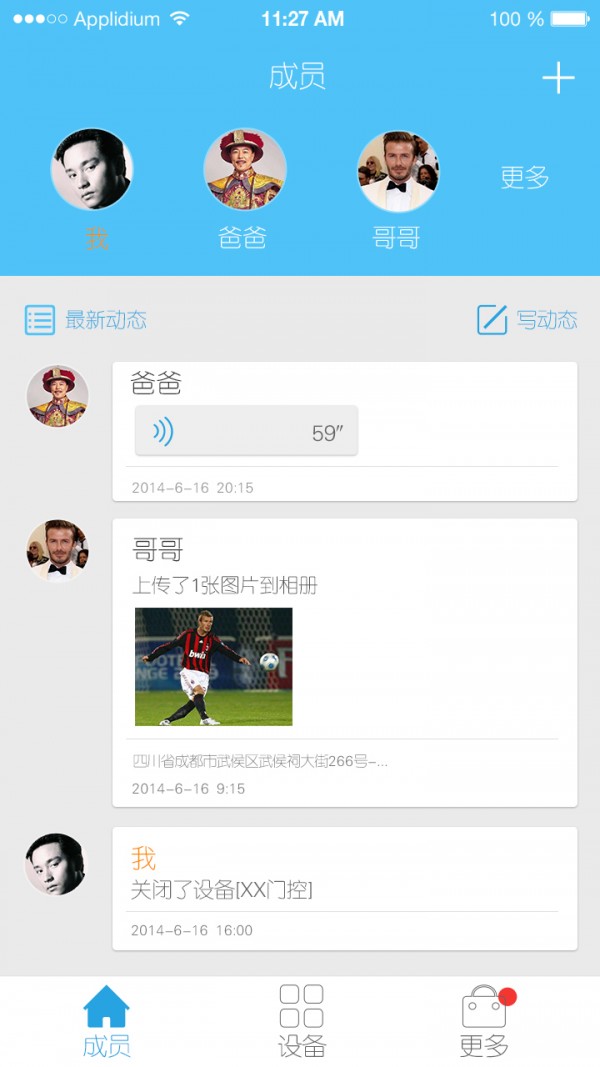Play 爸爸's 59-second voice message

[246, 431]
